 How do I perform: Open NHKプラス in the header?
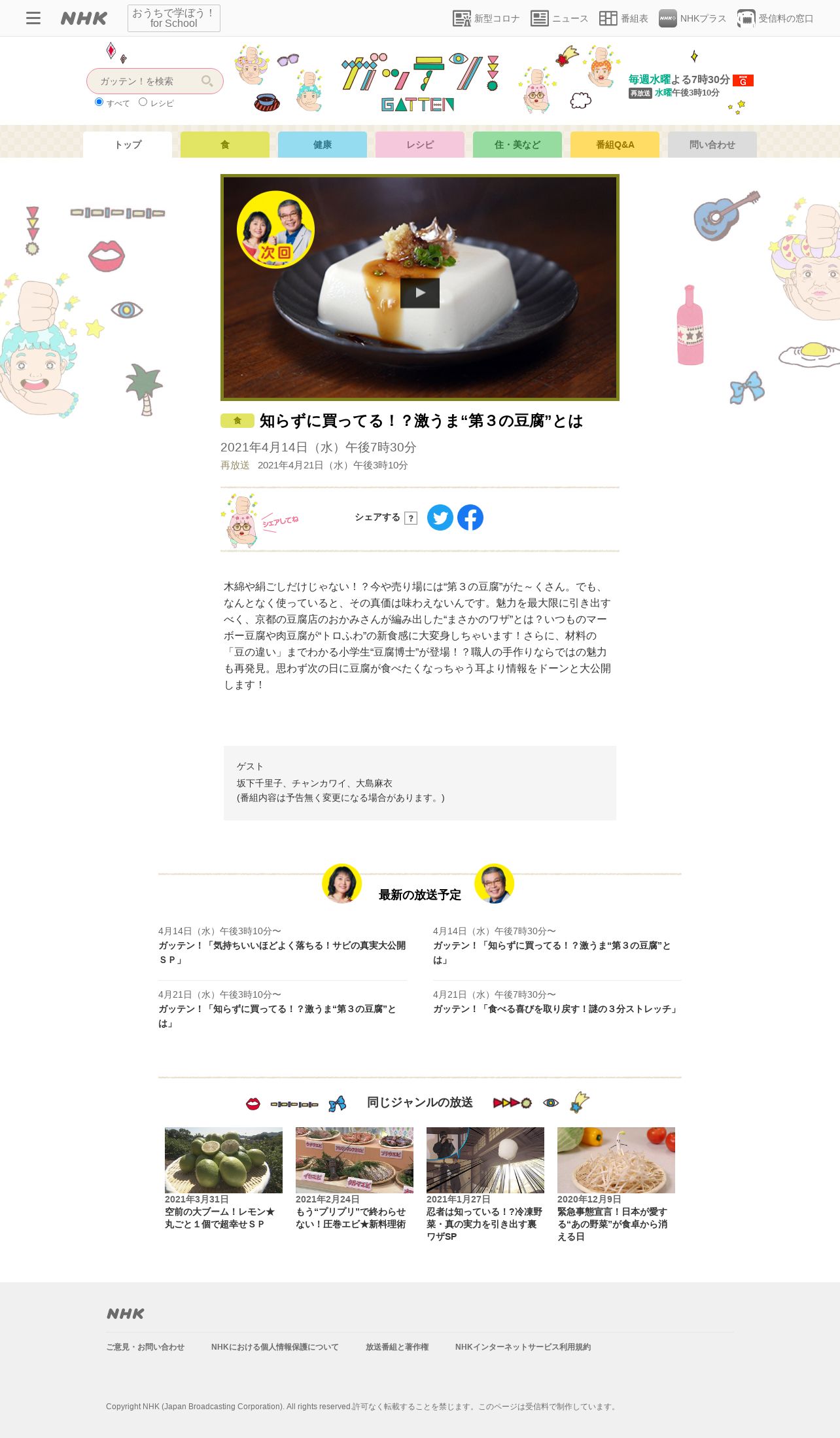pos(692,18)
